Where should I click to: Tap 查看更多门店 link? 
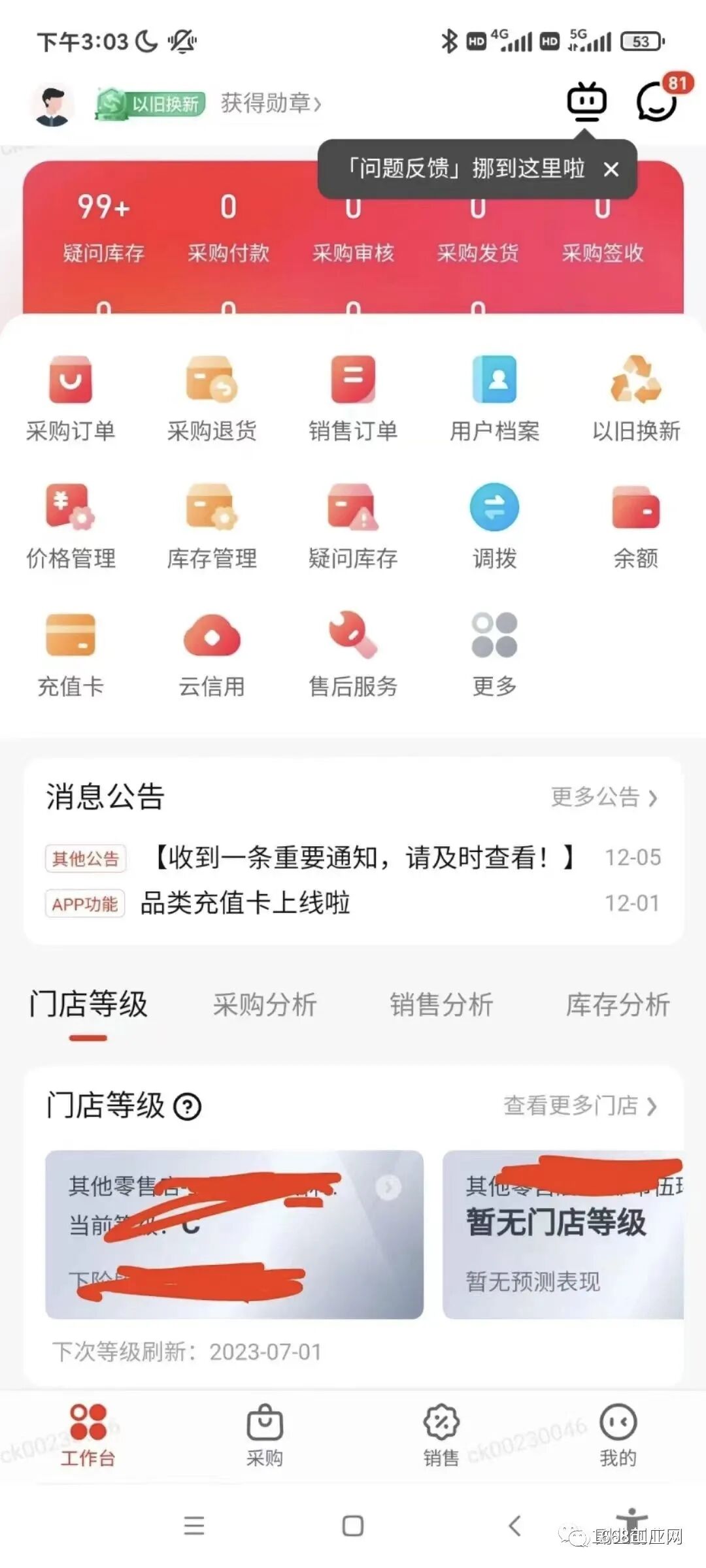[x=580, y=1105]
